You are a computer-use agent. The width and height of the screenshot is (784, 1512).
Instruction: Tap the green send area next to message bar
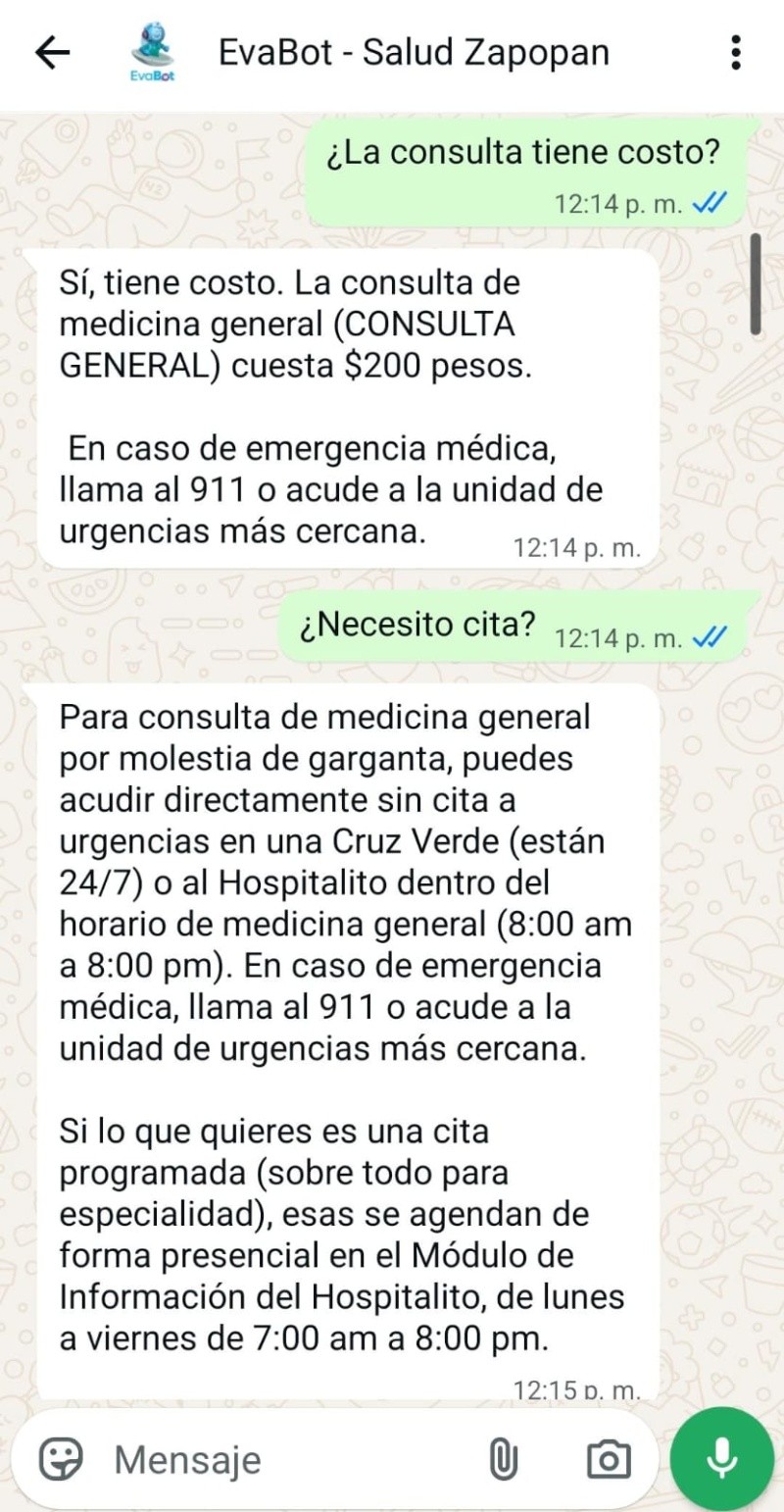[x=722, y=1458]
